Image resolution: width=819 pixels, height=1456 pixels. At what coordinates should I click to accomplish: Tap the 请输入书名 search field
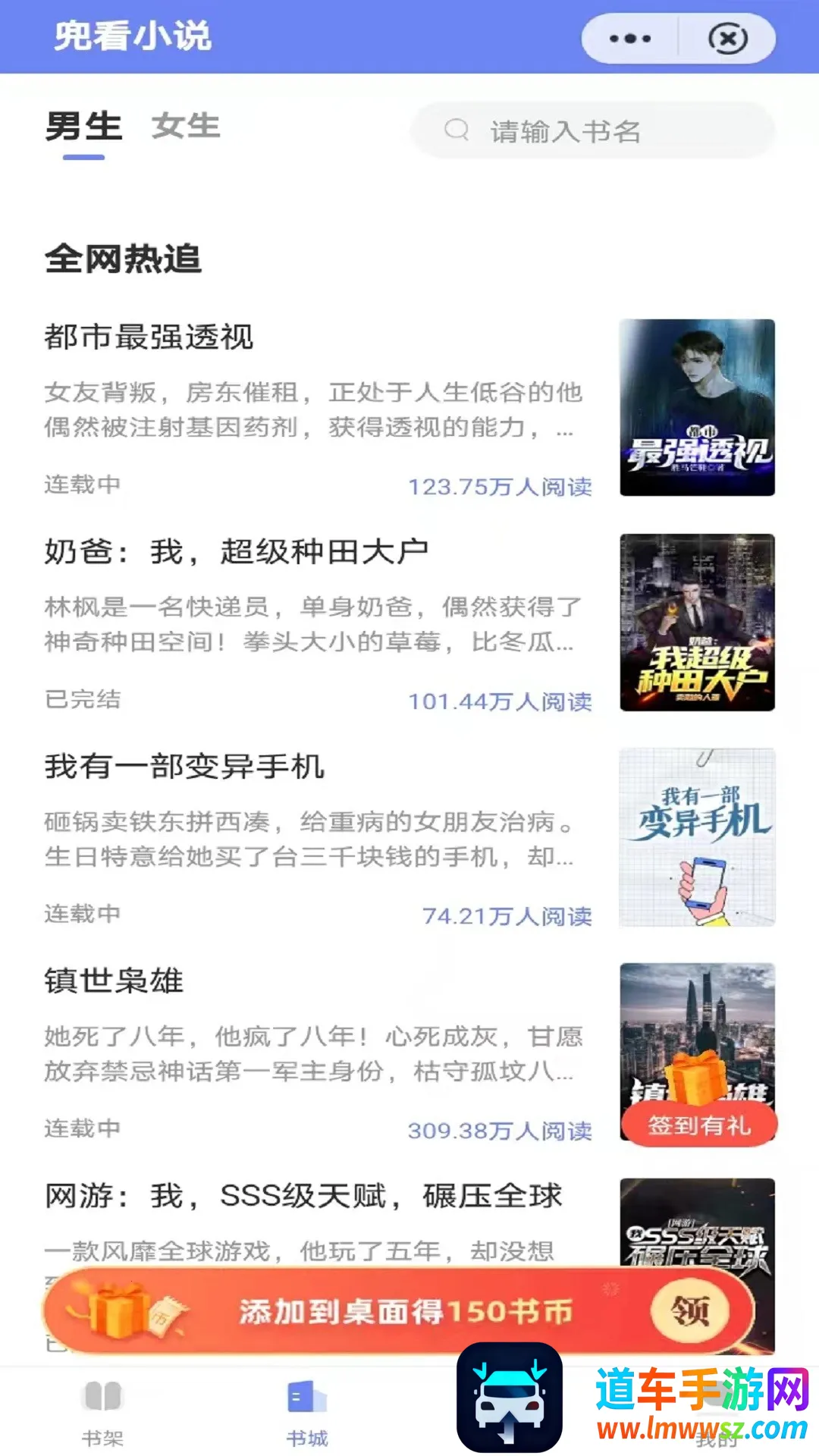tap(591, 131)
